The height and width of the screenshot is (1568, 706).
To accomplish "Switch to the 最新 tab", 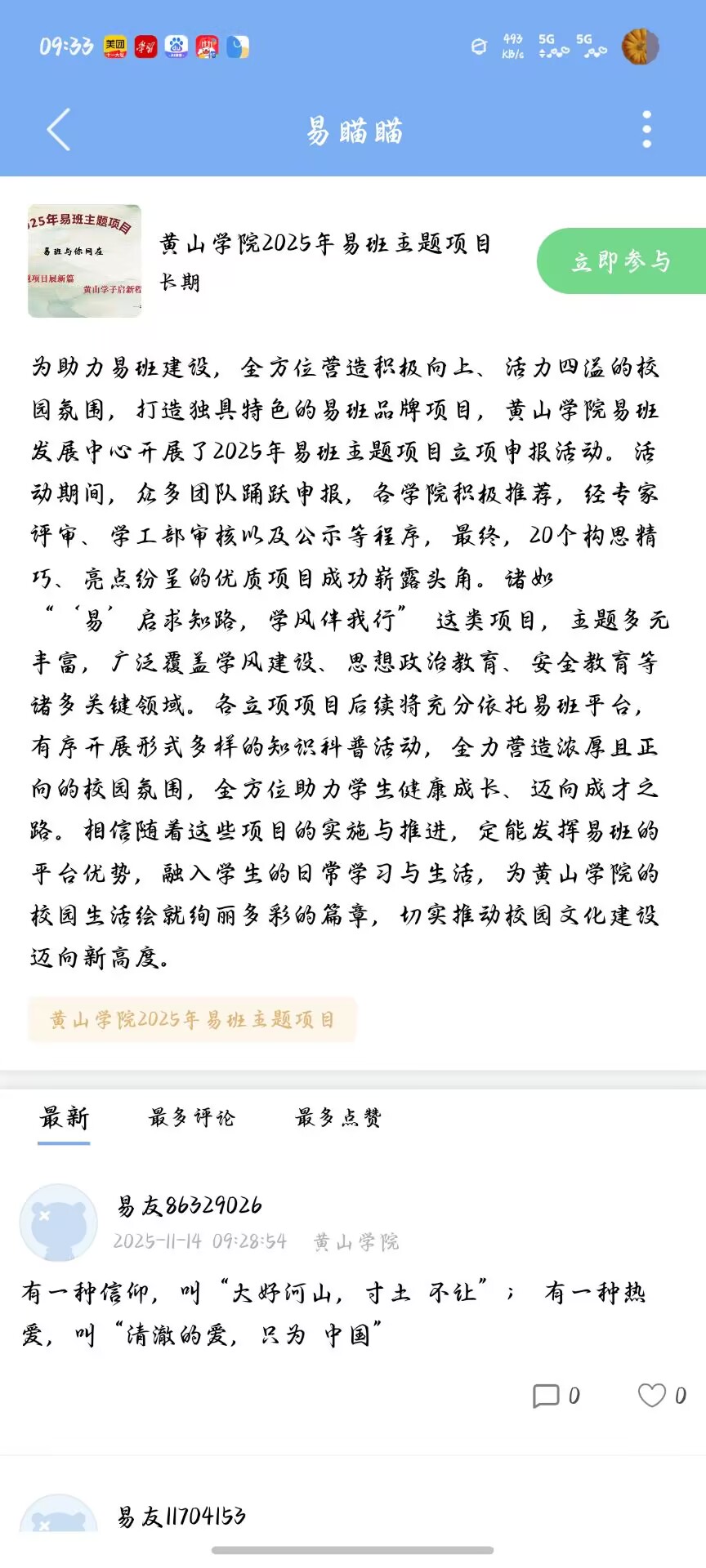I will (65, 1118).
